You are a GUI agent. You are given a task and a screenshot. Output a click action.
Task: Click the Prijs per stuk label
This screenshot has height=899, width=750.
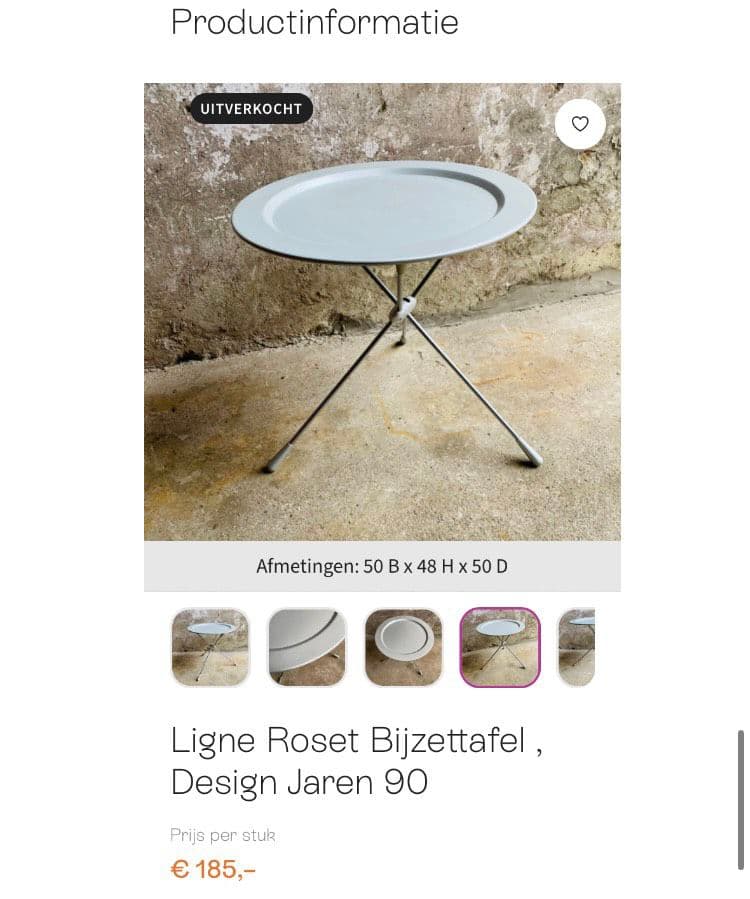(x=223, y=835)
